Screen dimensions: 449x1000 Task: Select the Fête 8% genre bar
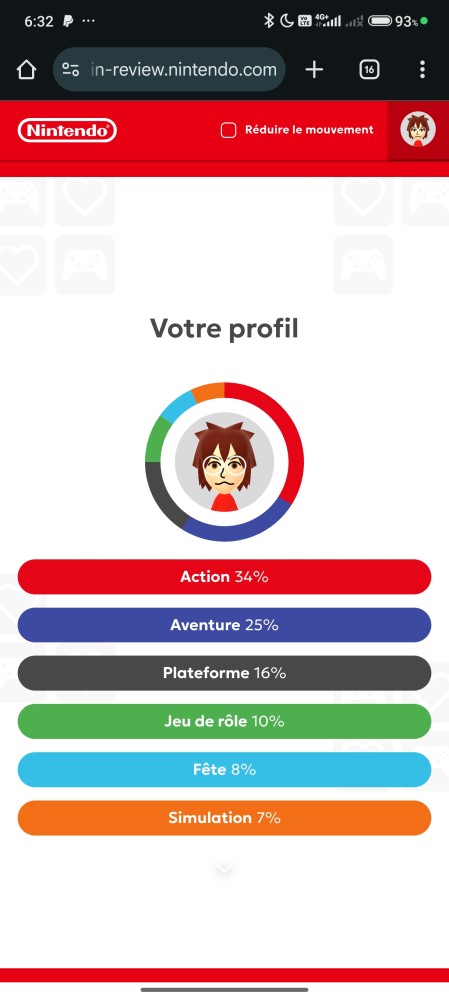coord(224,770)
